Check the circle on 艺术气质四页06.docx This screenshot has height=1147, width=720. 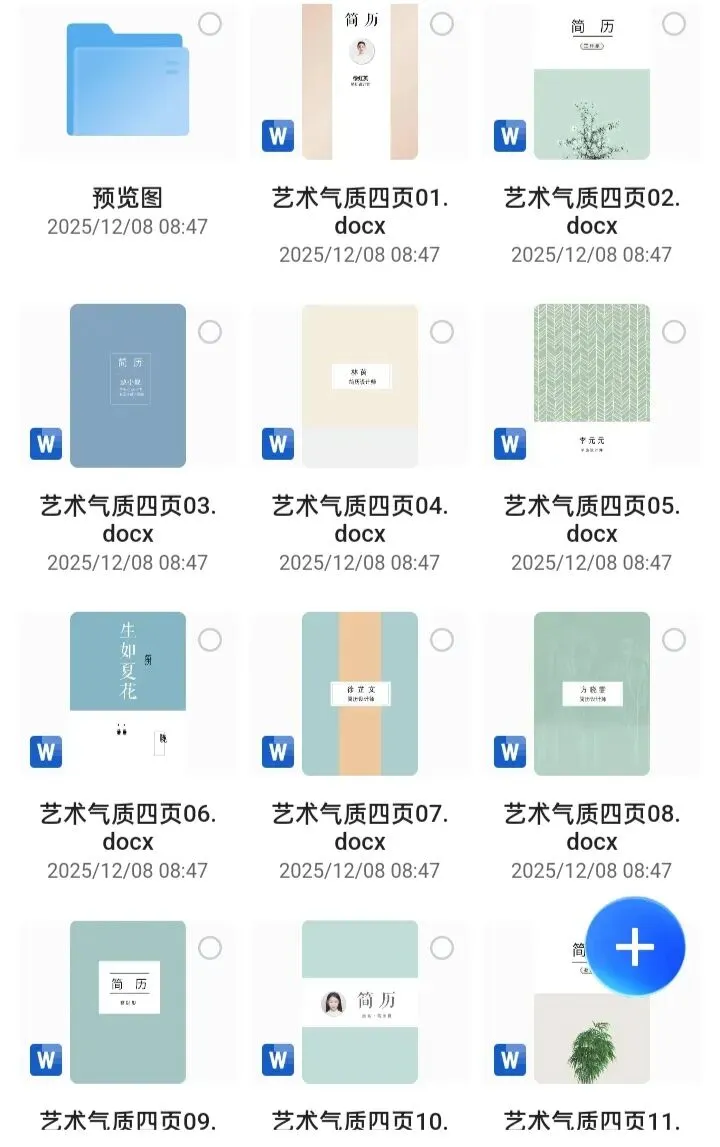[210, 640]
